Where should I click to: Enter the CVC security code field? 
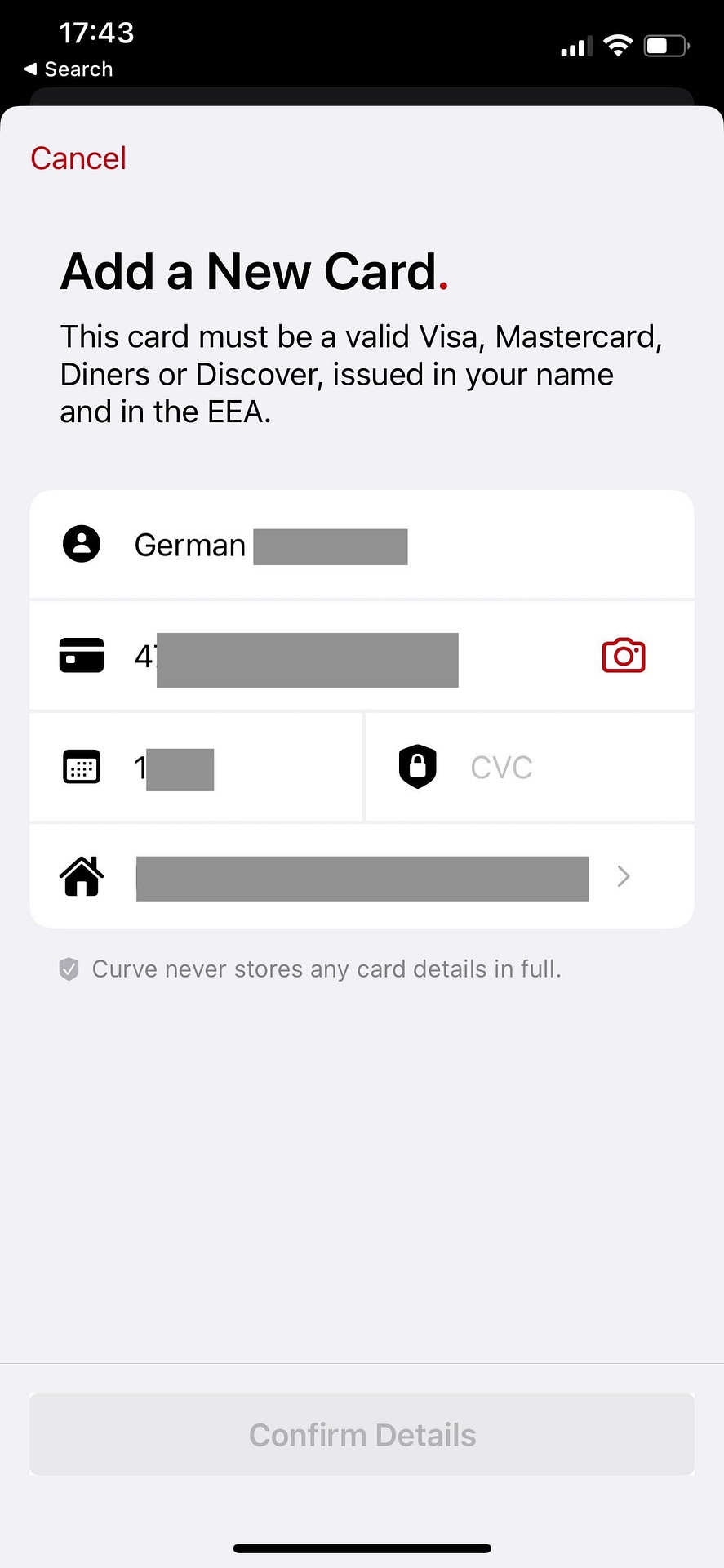coord(530,768)
